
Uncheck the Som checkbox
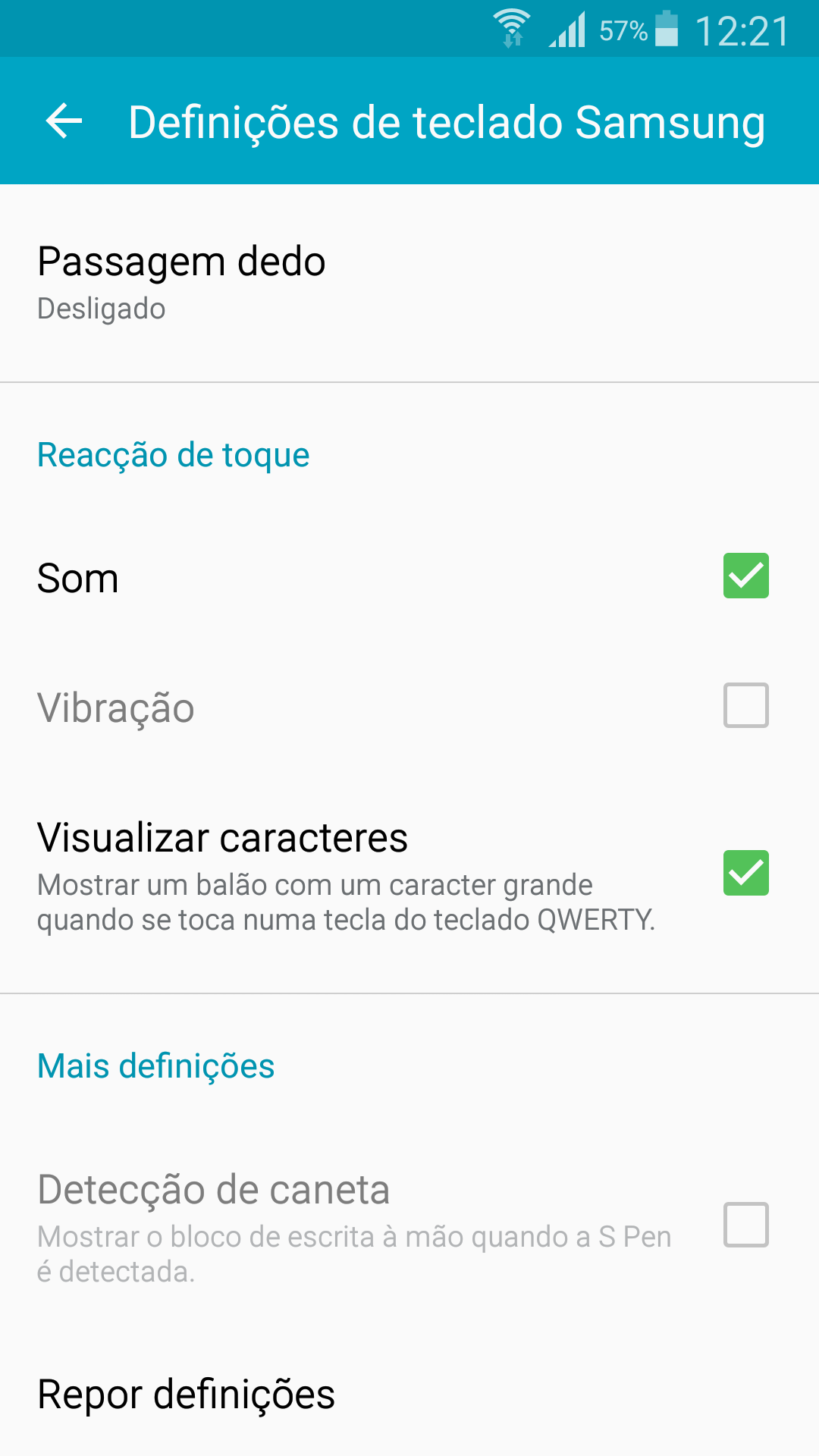pyautogui.click(x=745, y=576)
